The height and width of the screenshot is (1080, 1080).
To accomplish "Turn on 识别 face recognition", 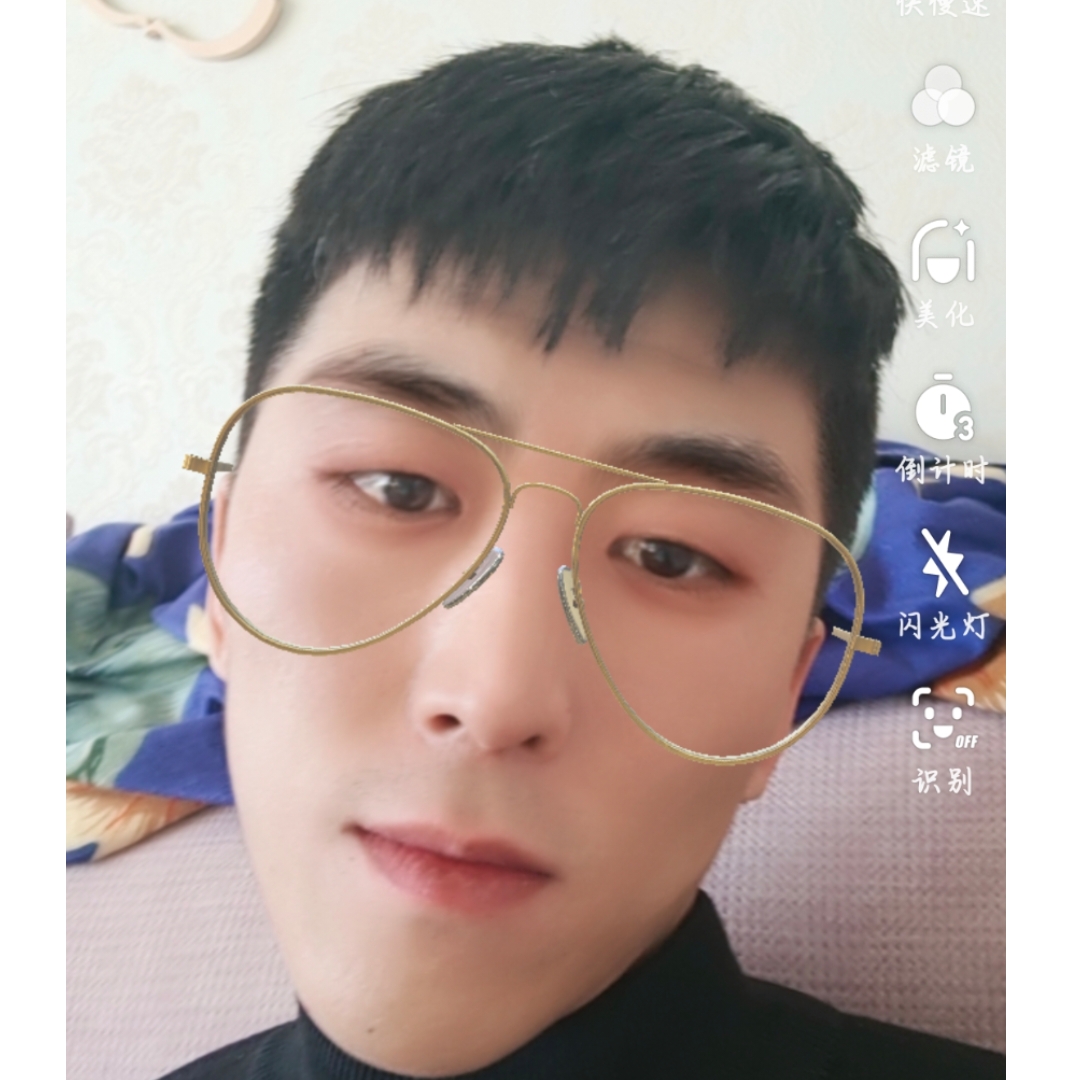I will coord(943,719).
